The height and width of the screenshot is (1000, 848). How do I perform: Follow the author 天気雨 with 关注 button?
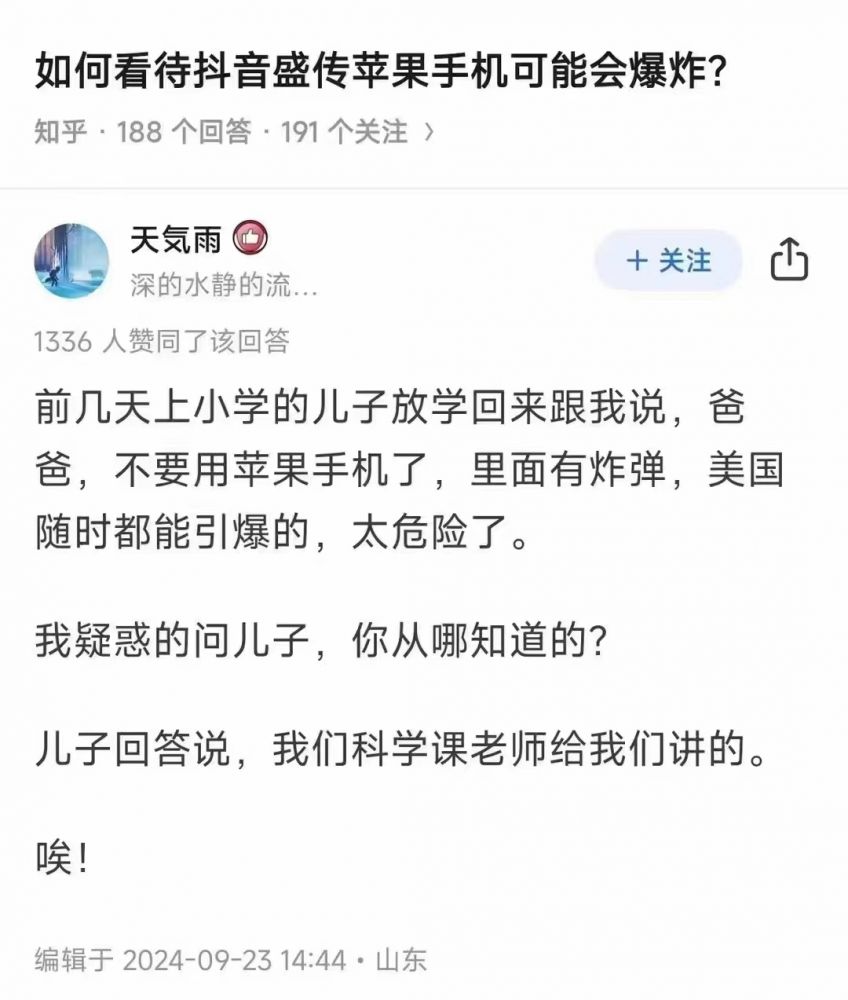pyautogui.click(x=668, y=261)
